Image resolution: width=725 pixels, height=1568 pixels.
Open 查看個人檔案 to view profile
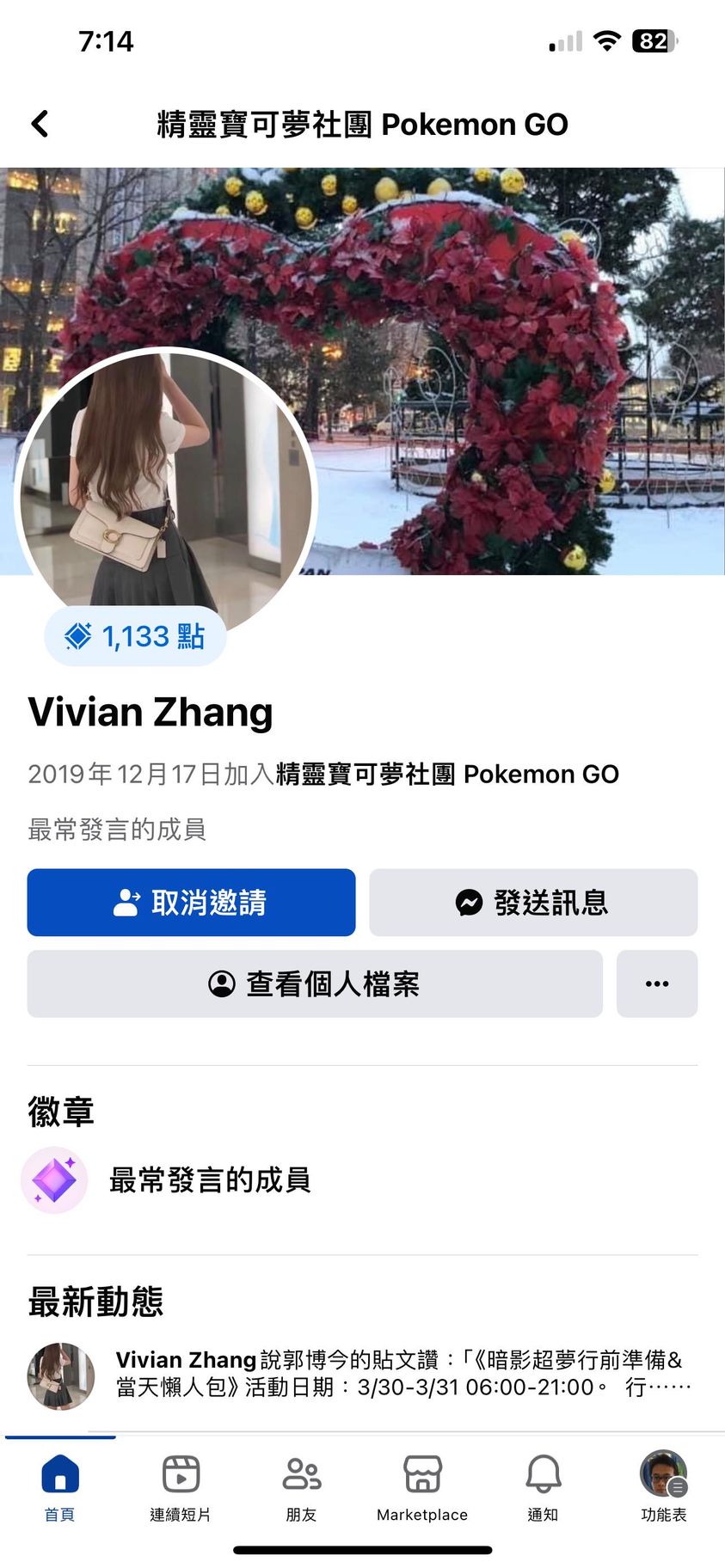[315, 983]
